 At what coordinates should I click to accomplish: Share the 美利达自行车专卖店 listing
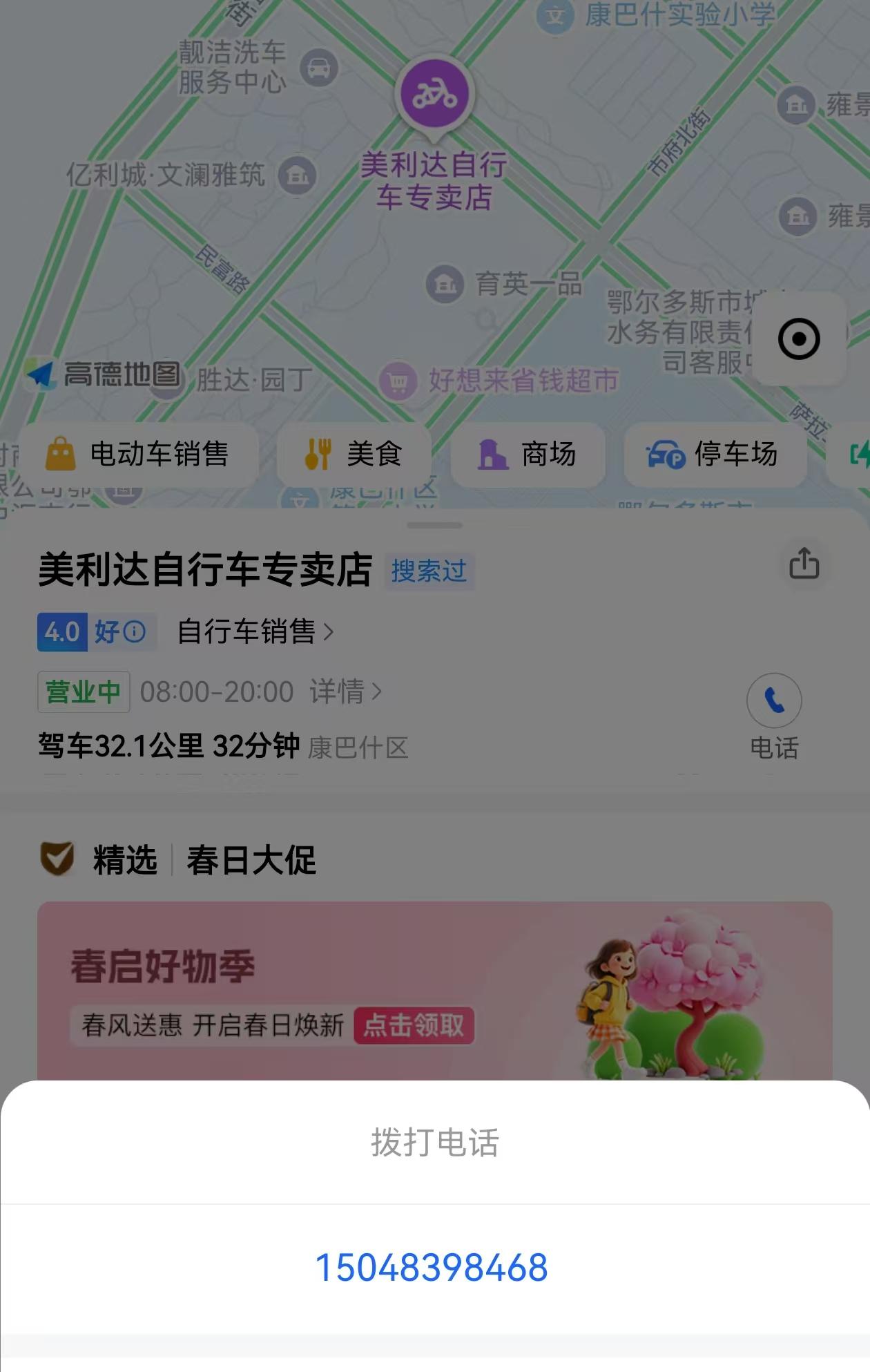coord(804,564)
